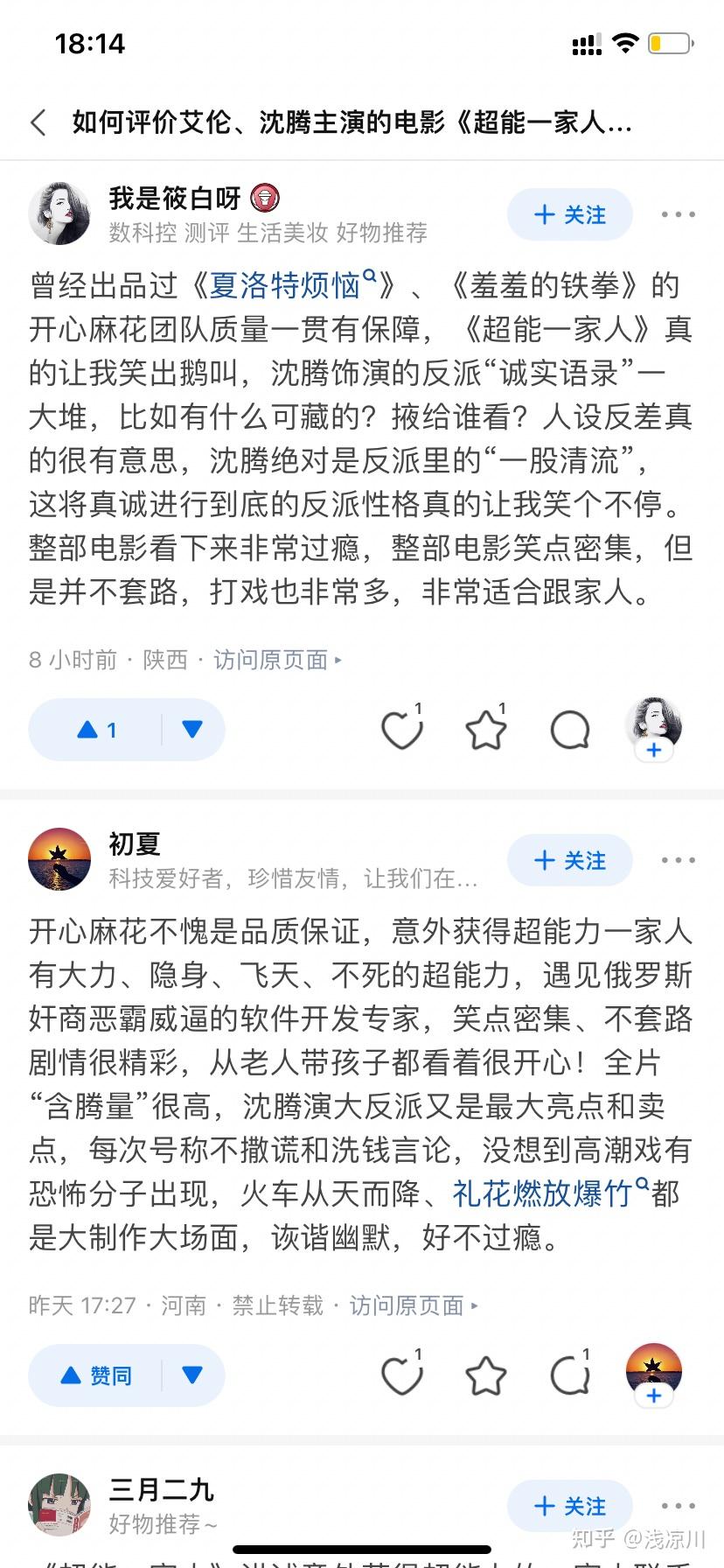Screen dimensions: 724x1568
Task: Open comments on 我是筱白呀's answer
Action: point(569,730)
